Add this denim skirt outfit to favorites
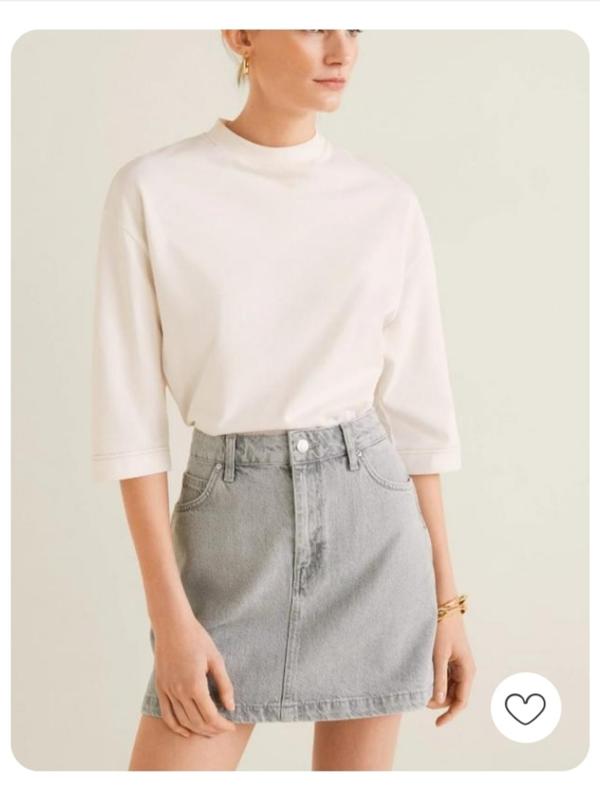600x800 pixels. pos(525,708)
